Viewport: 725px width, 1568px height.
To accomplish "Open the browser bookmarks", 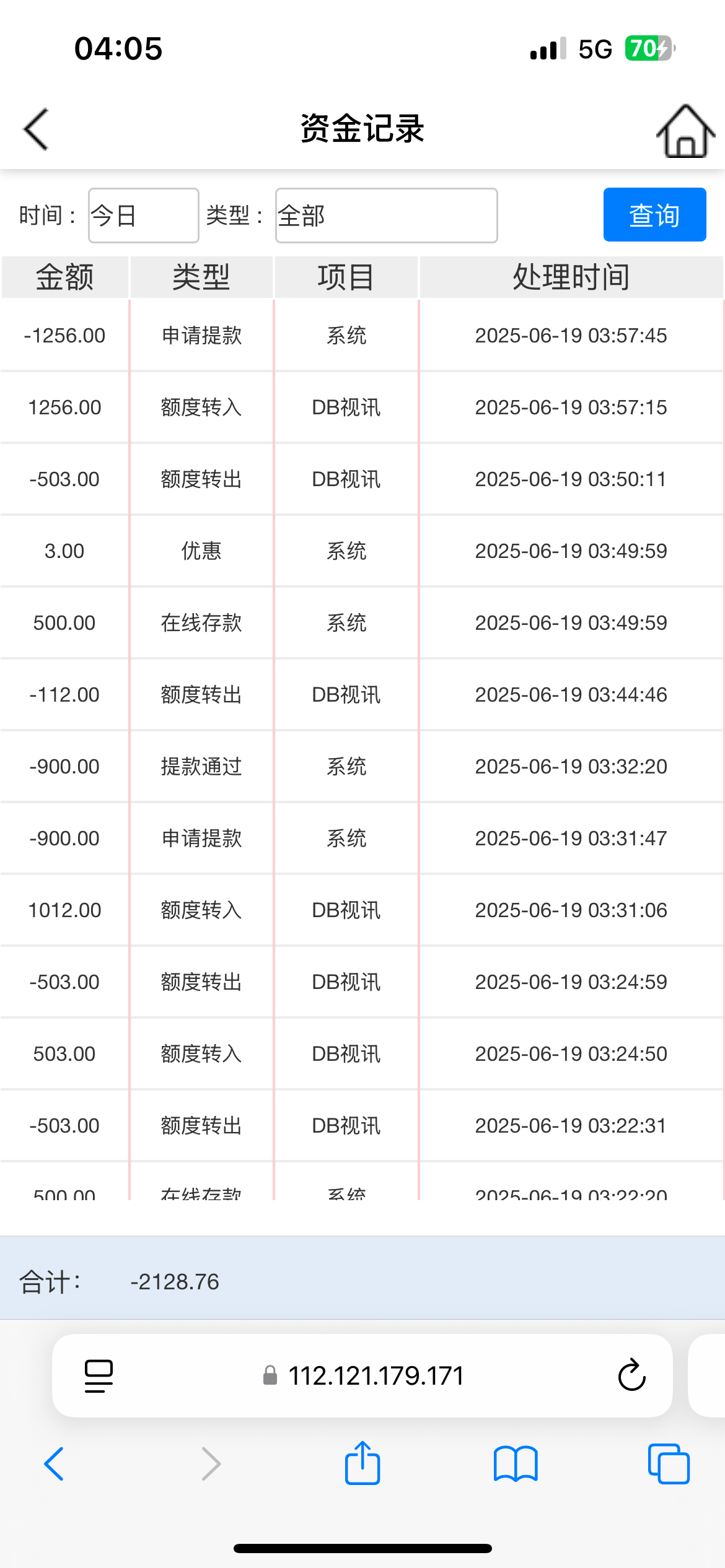I will [x=516, y=1464].
